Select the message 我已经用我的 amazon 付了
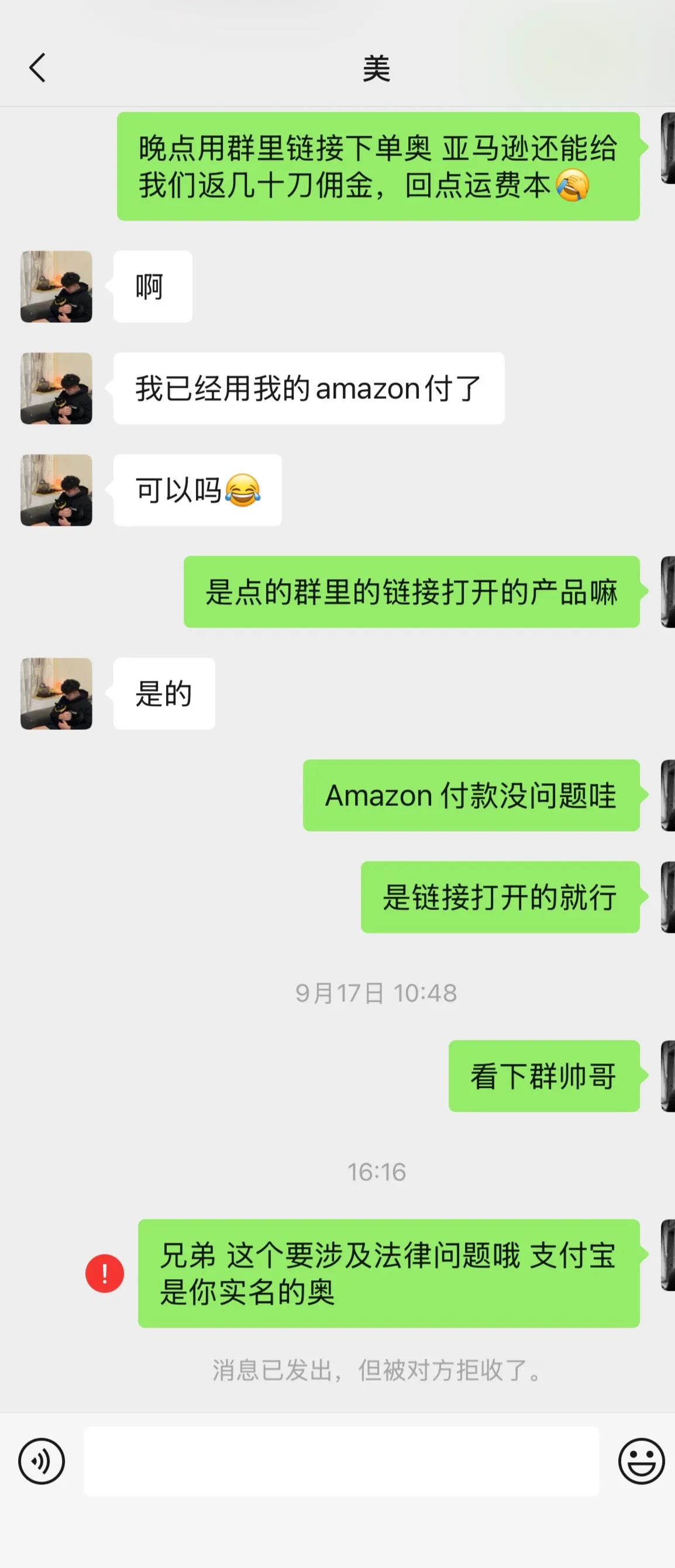Screen dimensions: 675x1568 pyautogui.click(x=308, y=388)
